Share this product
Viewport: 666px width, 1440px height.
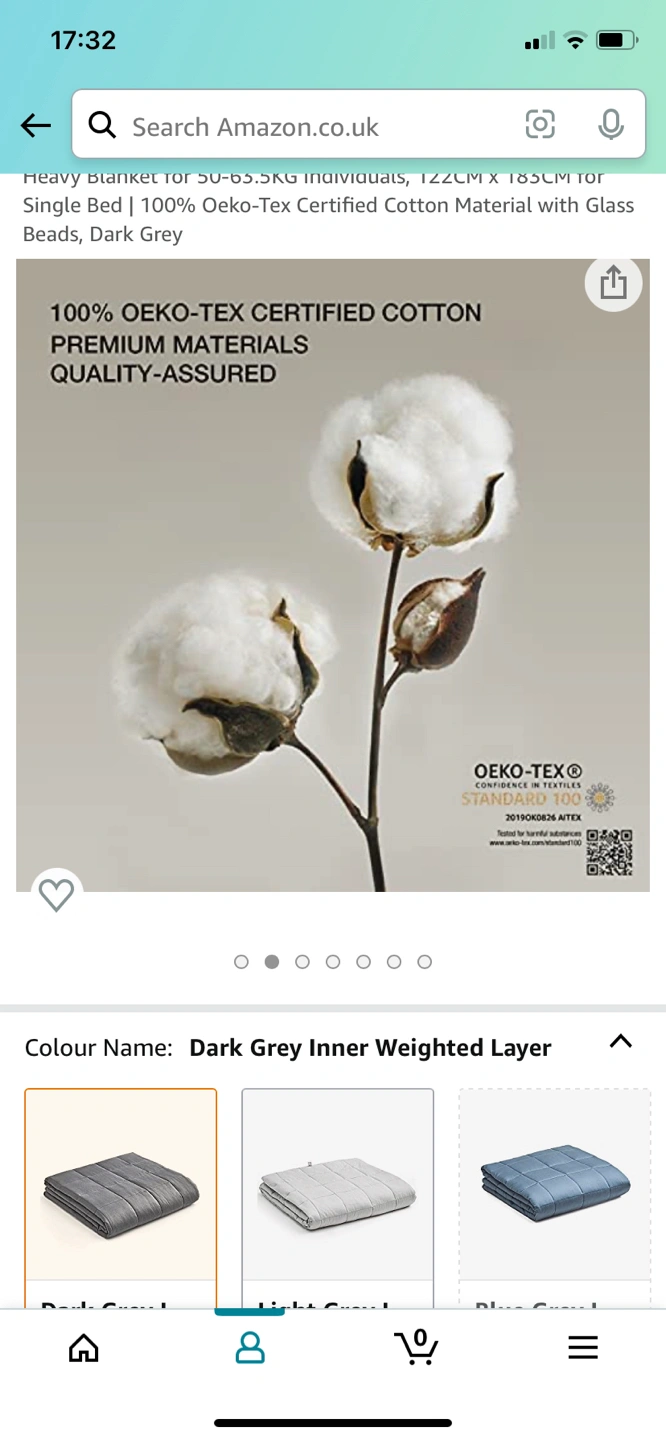click(613, 284)
